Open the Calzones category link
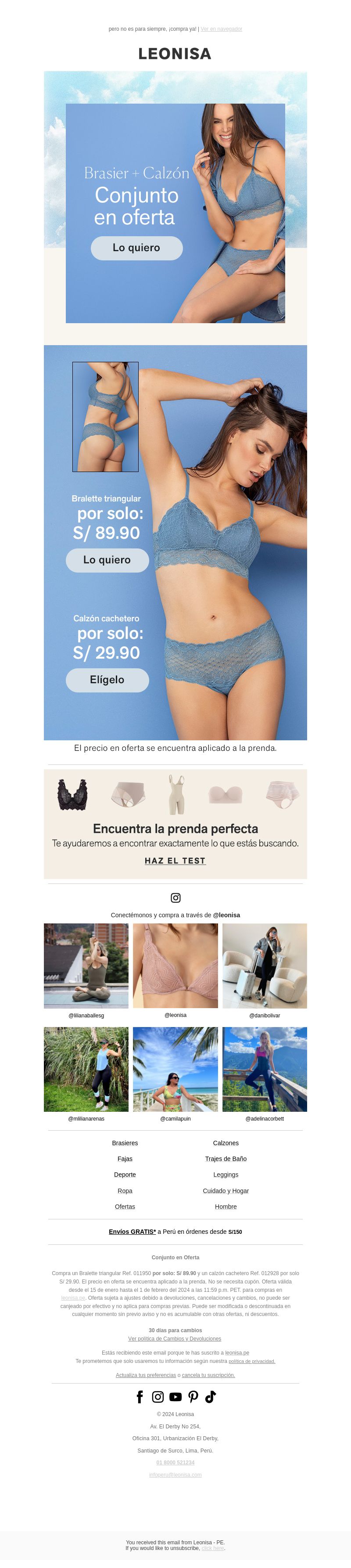This screenshot has width=351, height=1568. click(x=226, y=1143)
